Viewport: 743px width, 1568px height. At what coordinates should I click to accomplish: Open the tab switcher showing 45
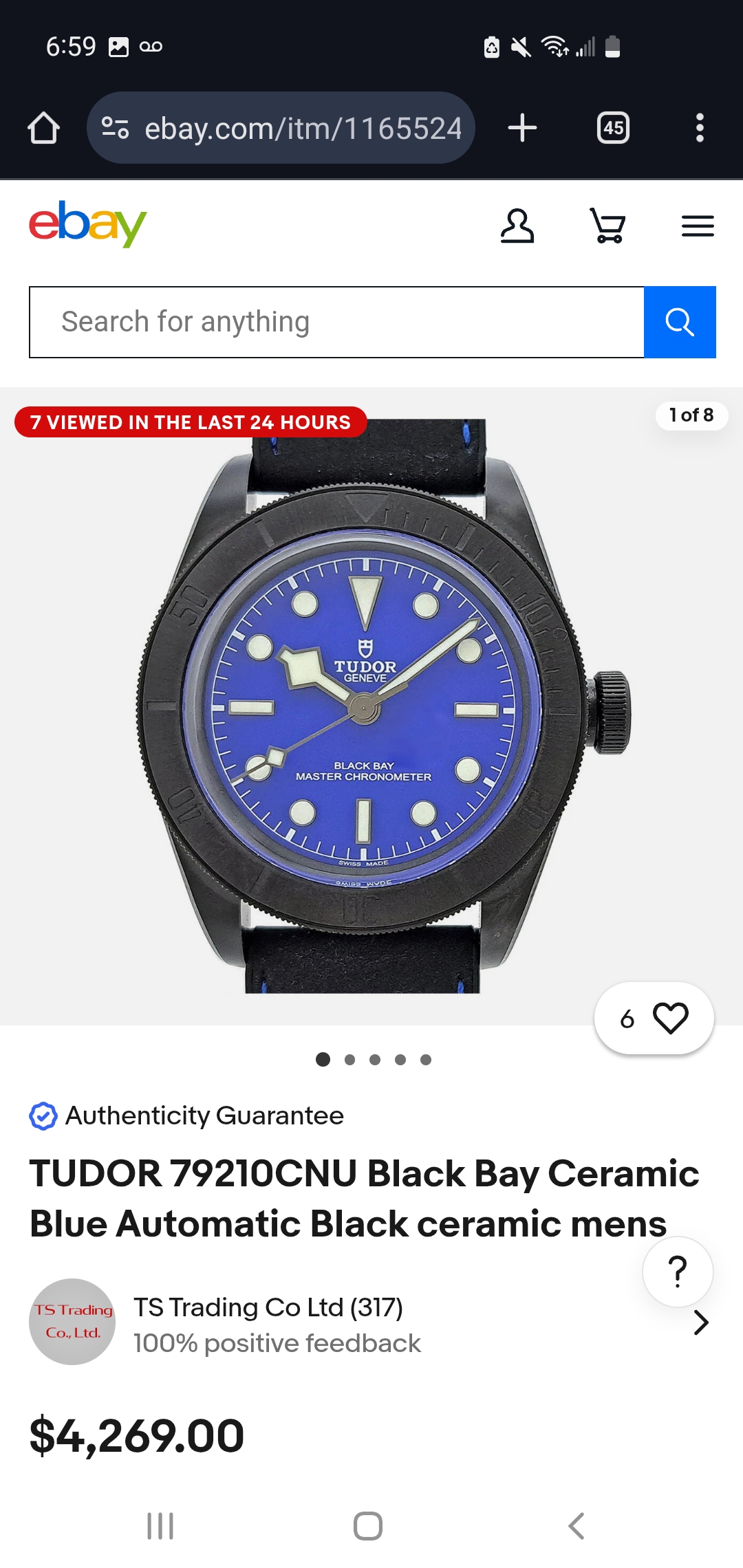[x=613, y=128]
